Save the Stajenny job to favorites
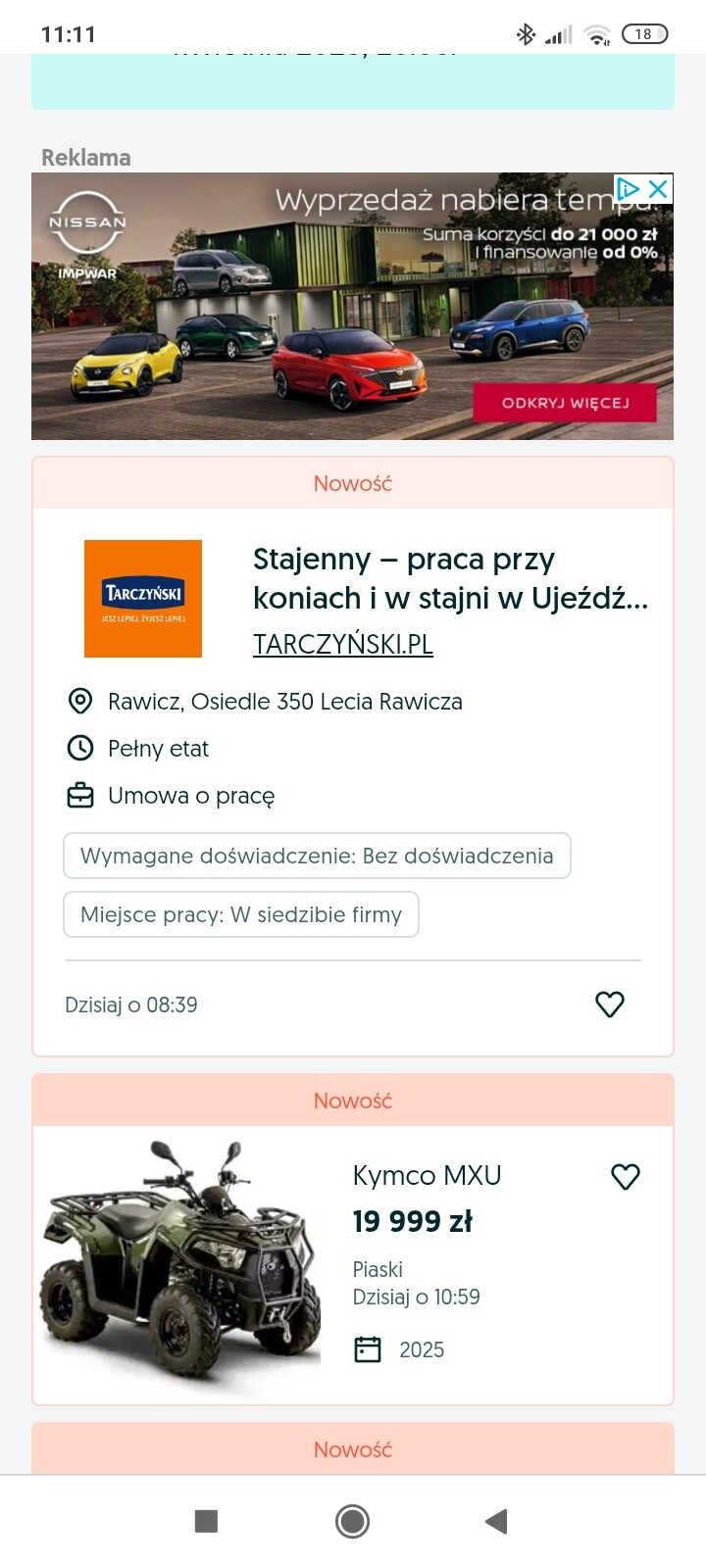The width and height of the screenshot is (706, 1568). (x=610, y=1004)
